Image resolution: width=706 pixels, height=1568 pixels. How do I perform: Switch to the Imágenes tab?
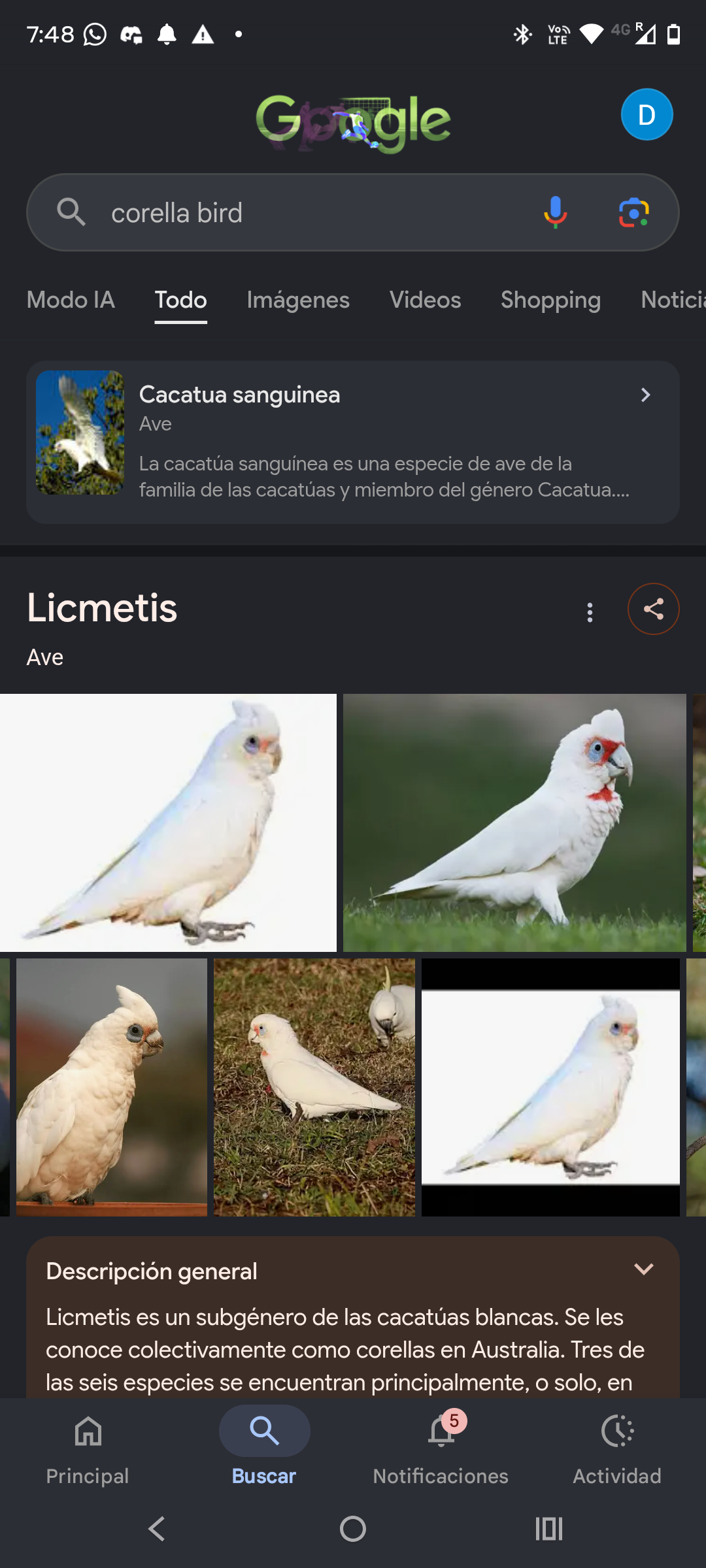298,300
